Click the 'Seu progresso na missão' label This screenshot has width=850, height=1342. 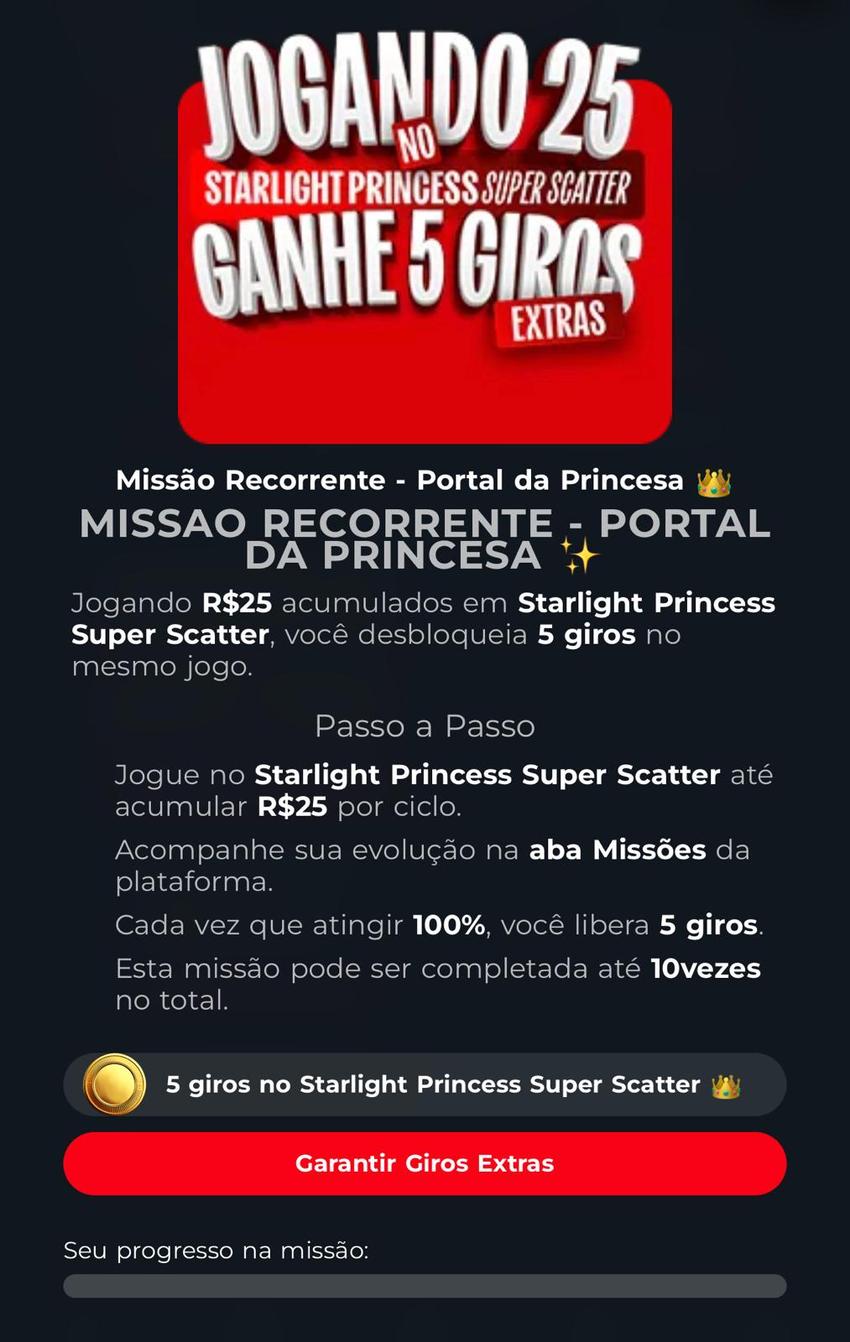(218, 1248)
